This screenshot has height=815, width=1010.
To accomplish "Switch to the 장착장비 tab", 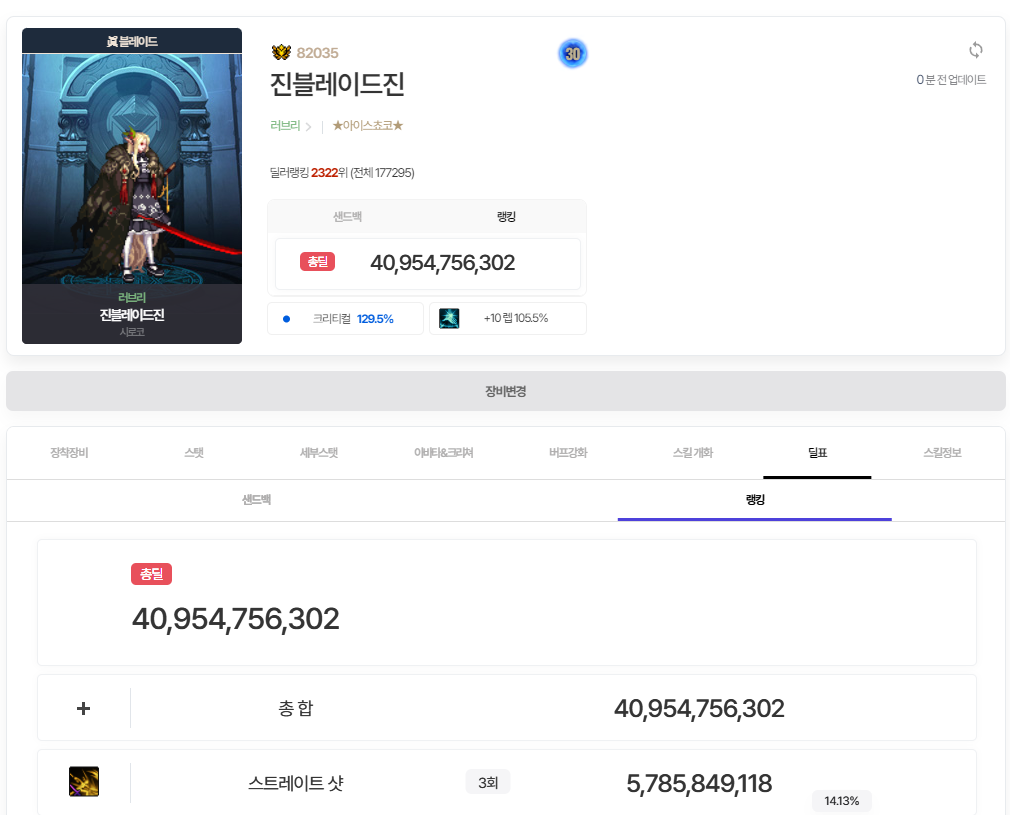I will (69, 453).
